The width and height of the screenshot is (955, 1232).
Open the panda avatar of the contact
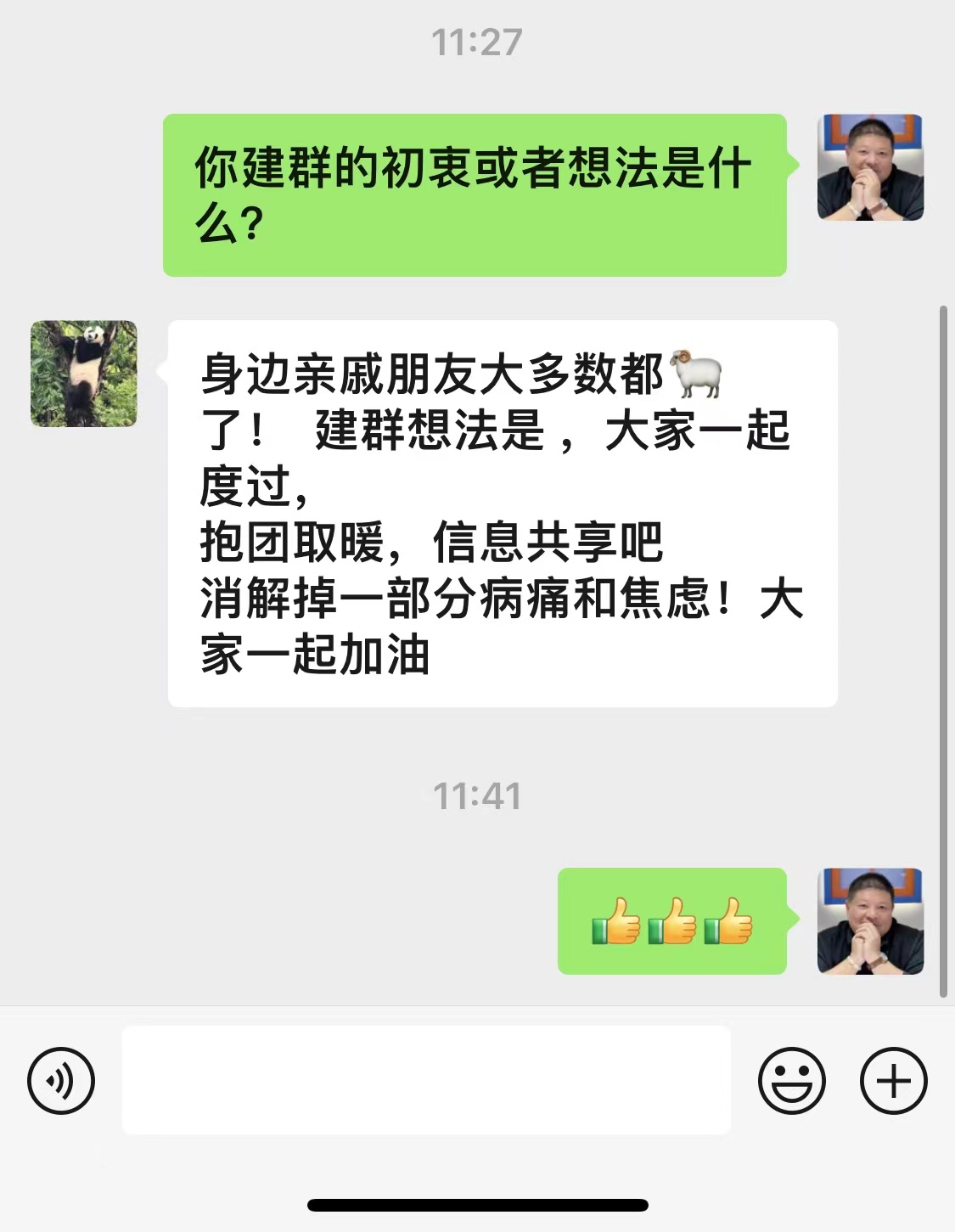point(82,373)
